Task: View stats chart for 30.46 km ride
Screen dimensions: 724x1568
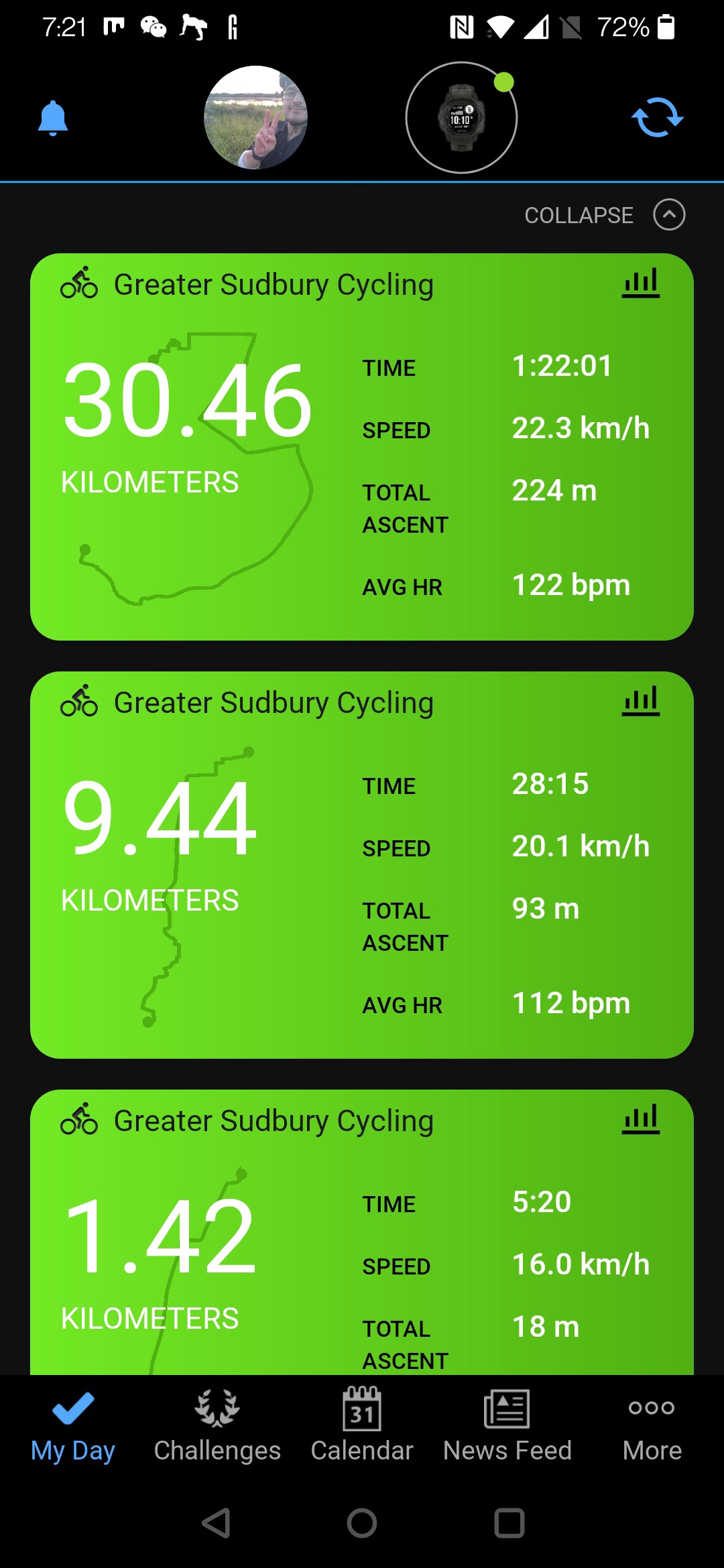Action: point(641,283)
